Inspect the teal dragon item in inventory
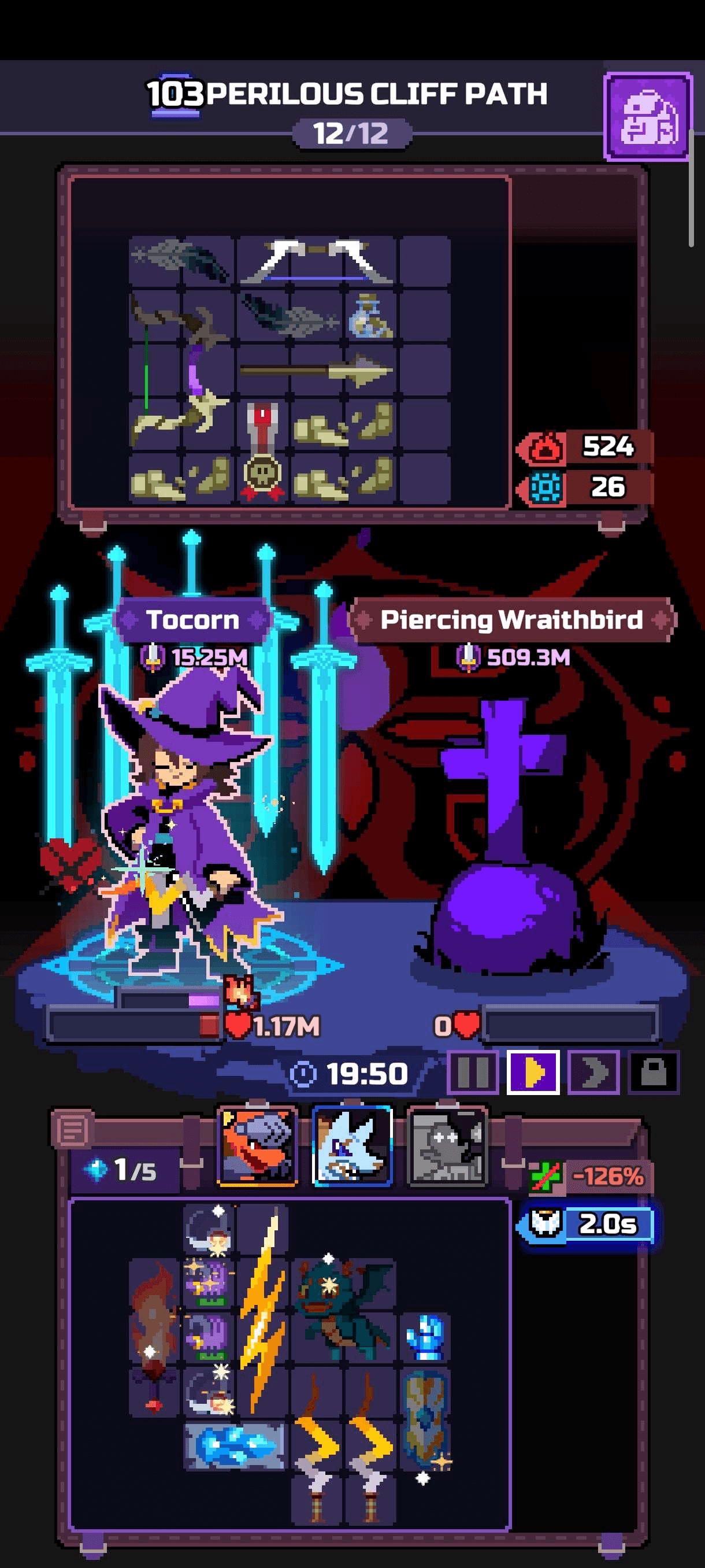The image size is (705, 1568). point(344,1310)
